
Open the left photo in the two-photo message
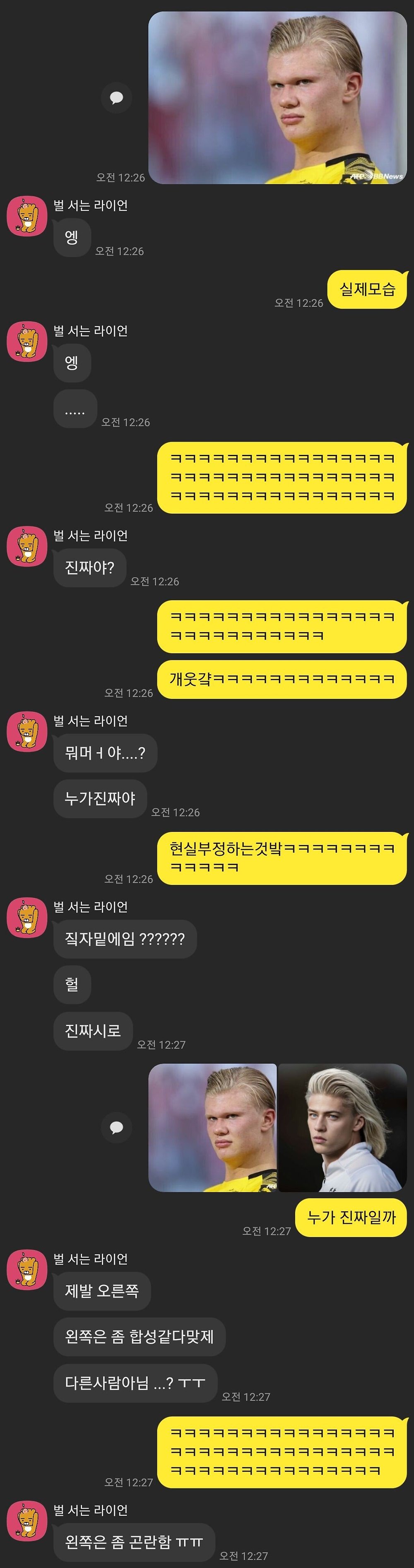212,1127
